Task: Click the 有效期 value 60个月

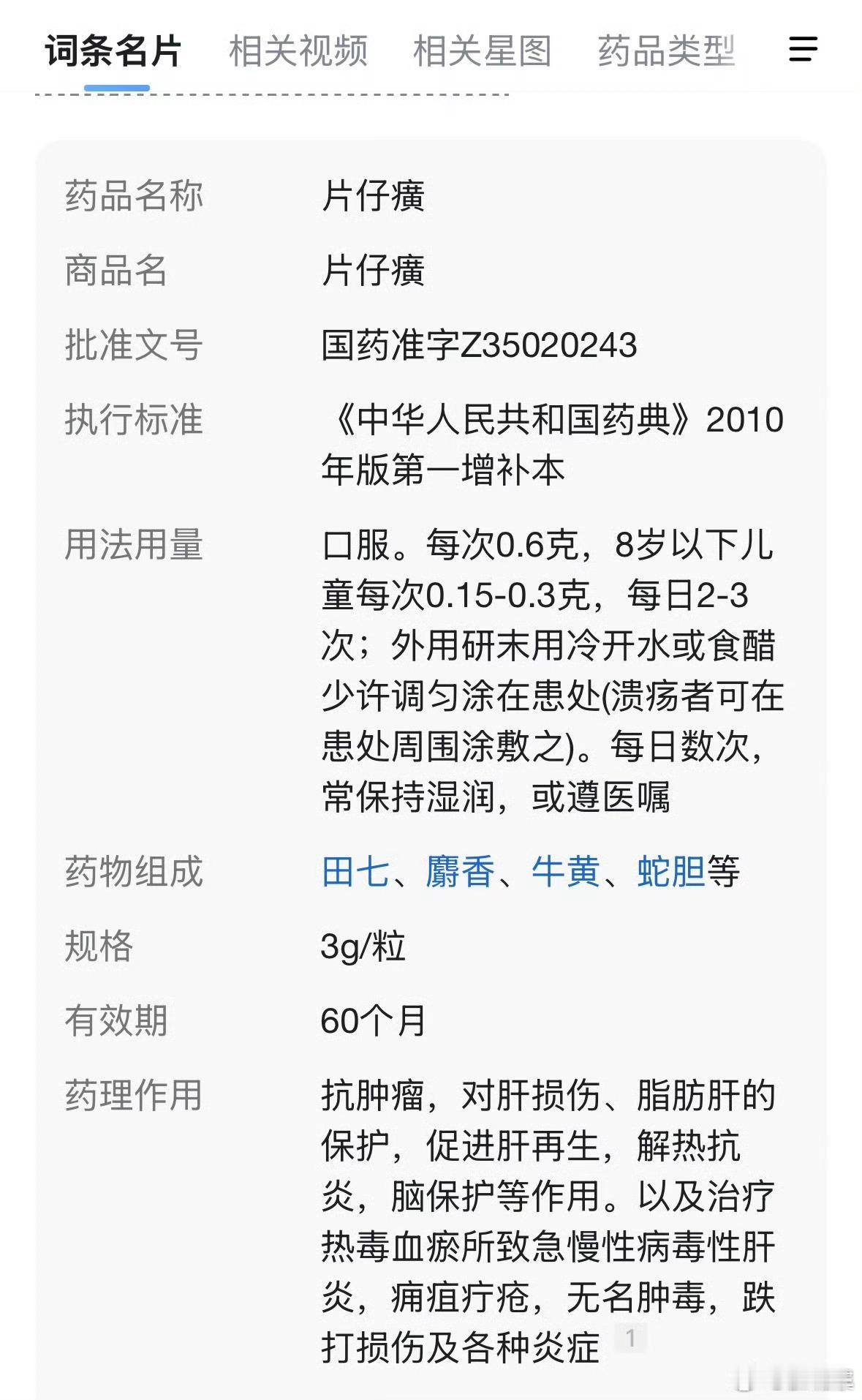Action: 374,1023
